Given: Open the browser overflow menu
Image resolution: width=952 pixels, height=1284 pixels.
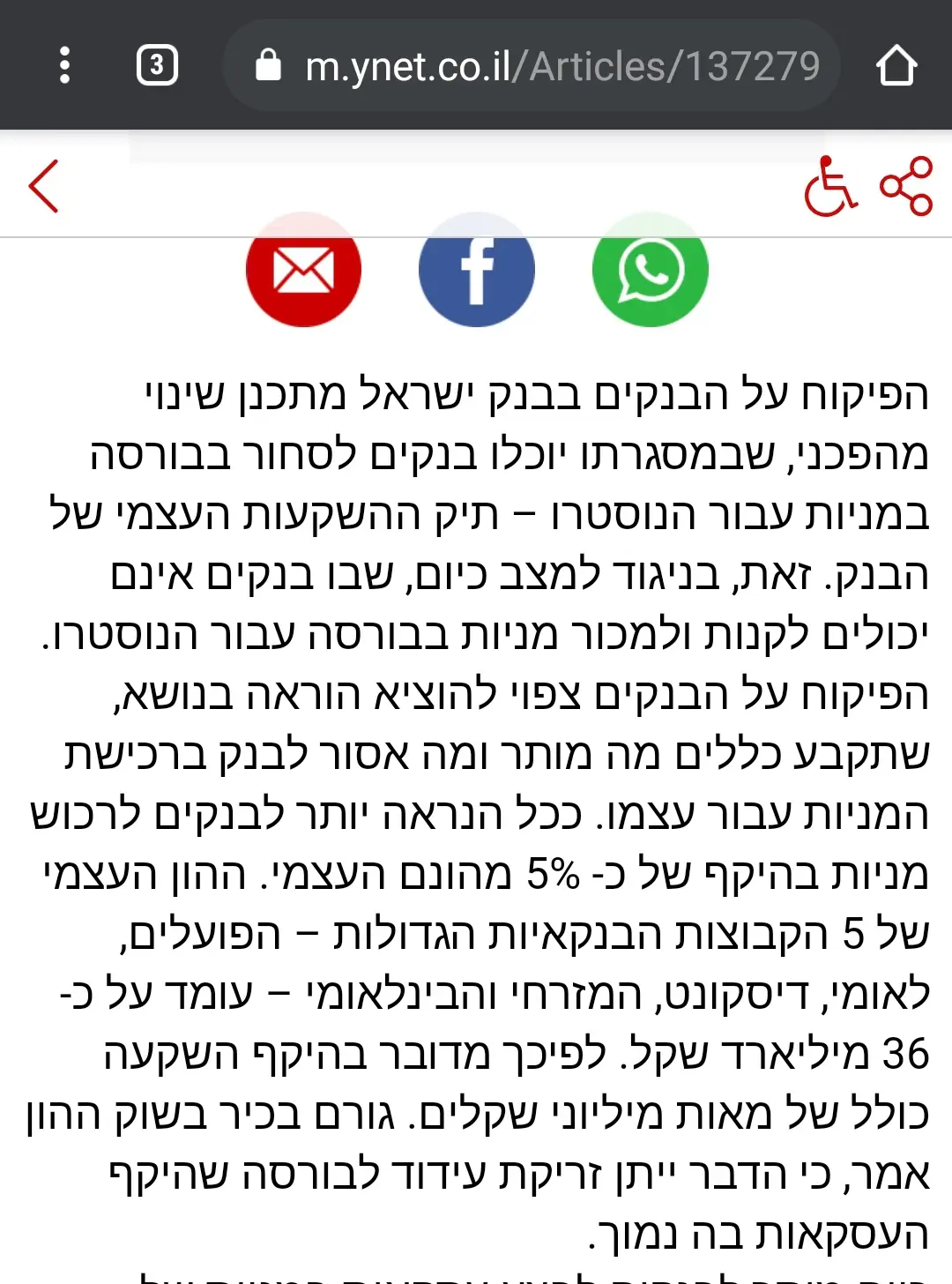Looking at the screenshot, I should 64,65.
